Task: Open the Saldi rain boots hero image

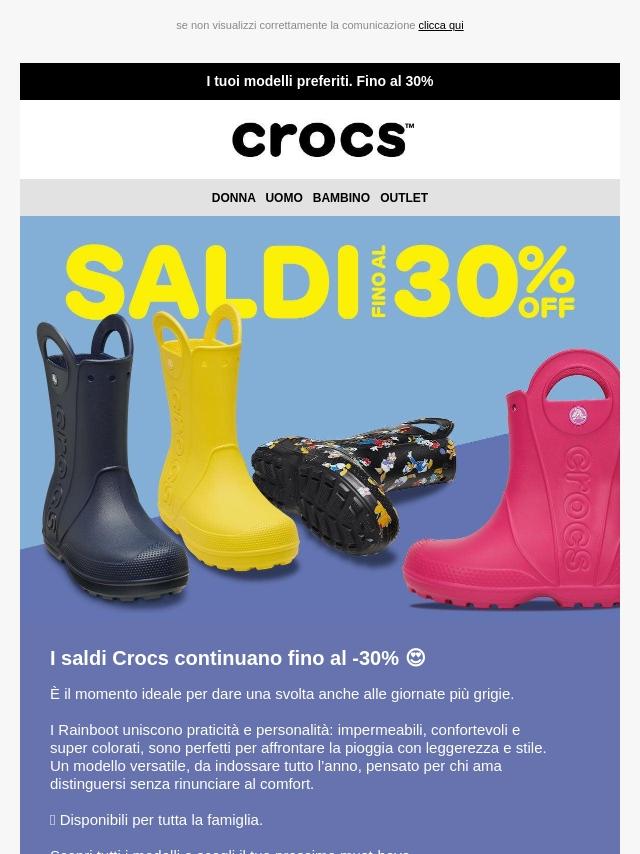Action: point(320,419)
